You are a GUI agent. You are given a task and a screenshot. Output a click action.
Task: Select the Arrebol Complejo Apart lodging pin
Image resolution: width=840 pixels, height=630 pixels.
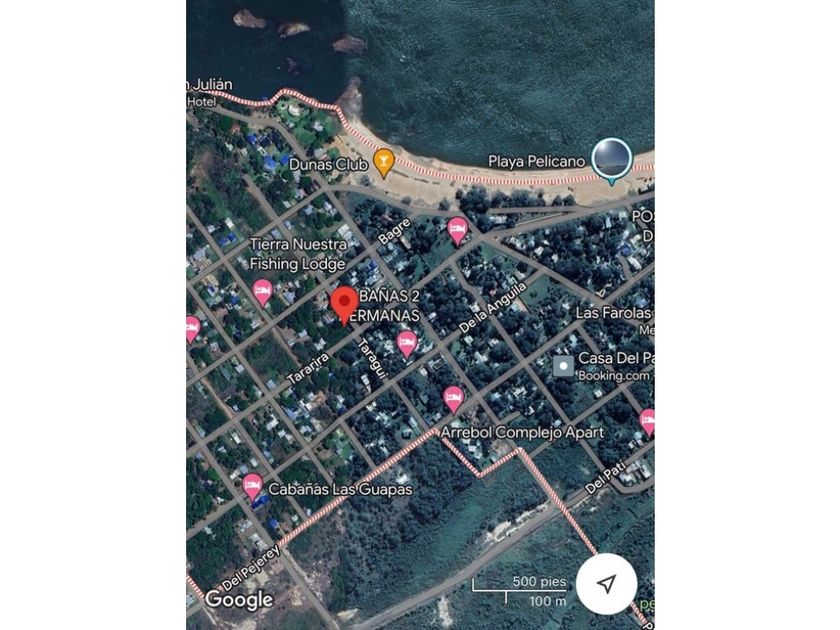tap(454, 399)
